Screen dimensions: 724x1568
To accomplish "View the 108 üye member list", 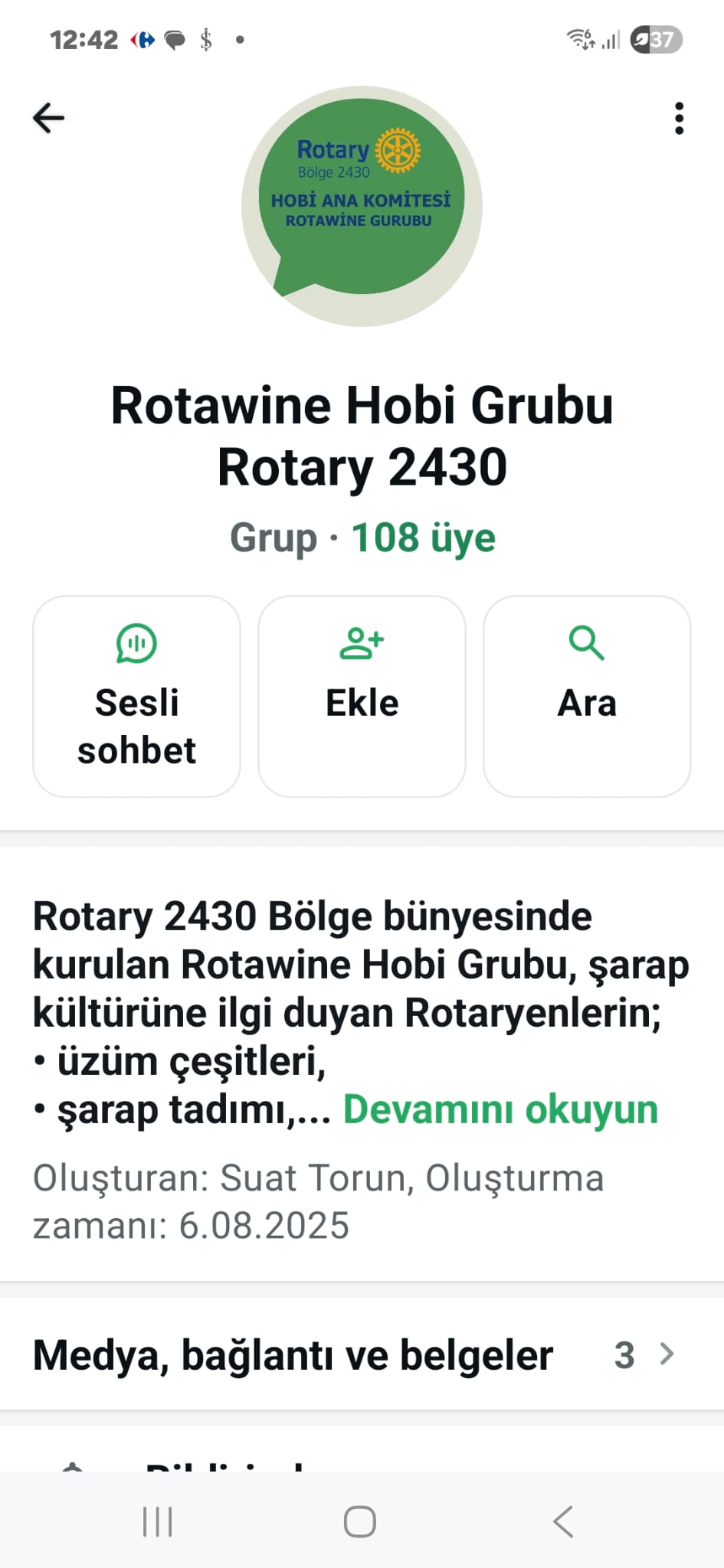I will click(423, 537).
